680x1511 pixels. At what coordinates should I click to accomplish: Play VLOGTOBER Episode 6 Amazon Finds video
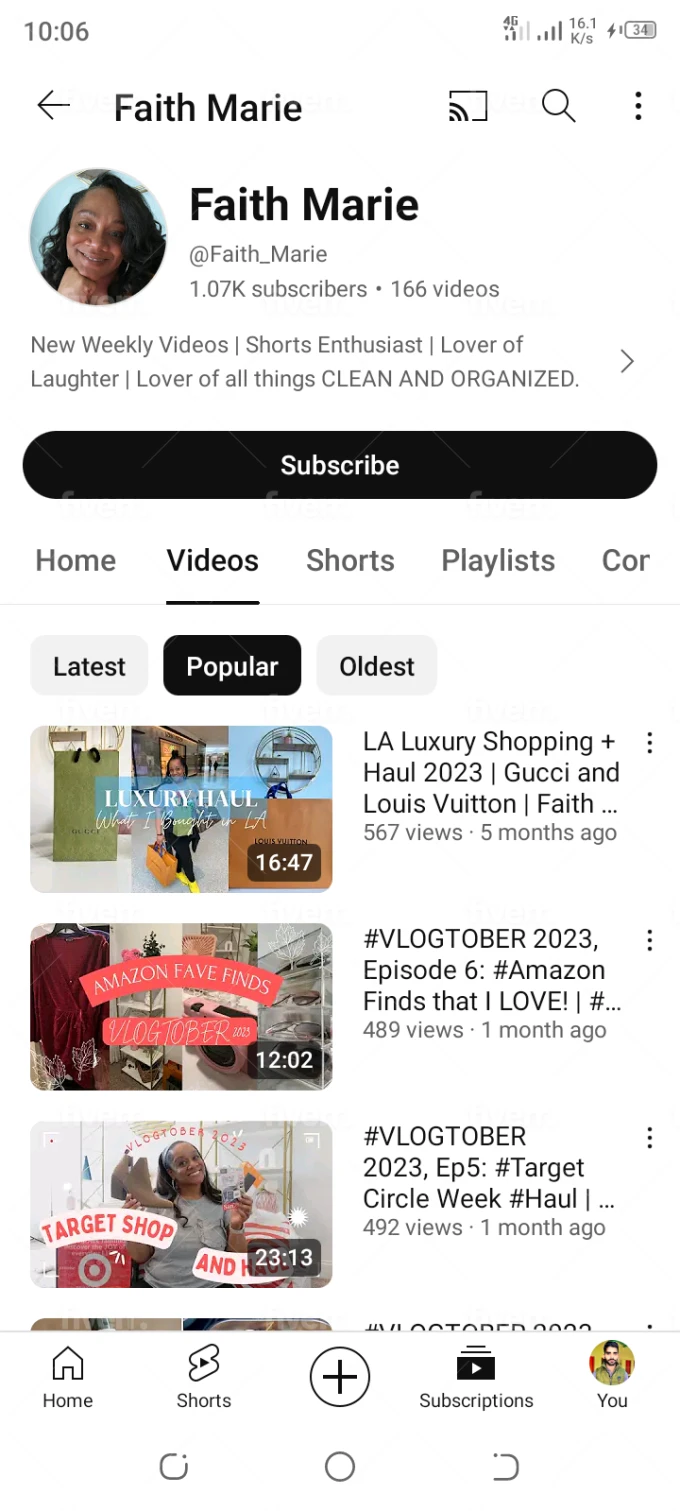(x=181, y=1006)
